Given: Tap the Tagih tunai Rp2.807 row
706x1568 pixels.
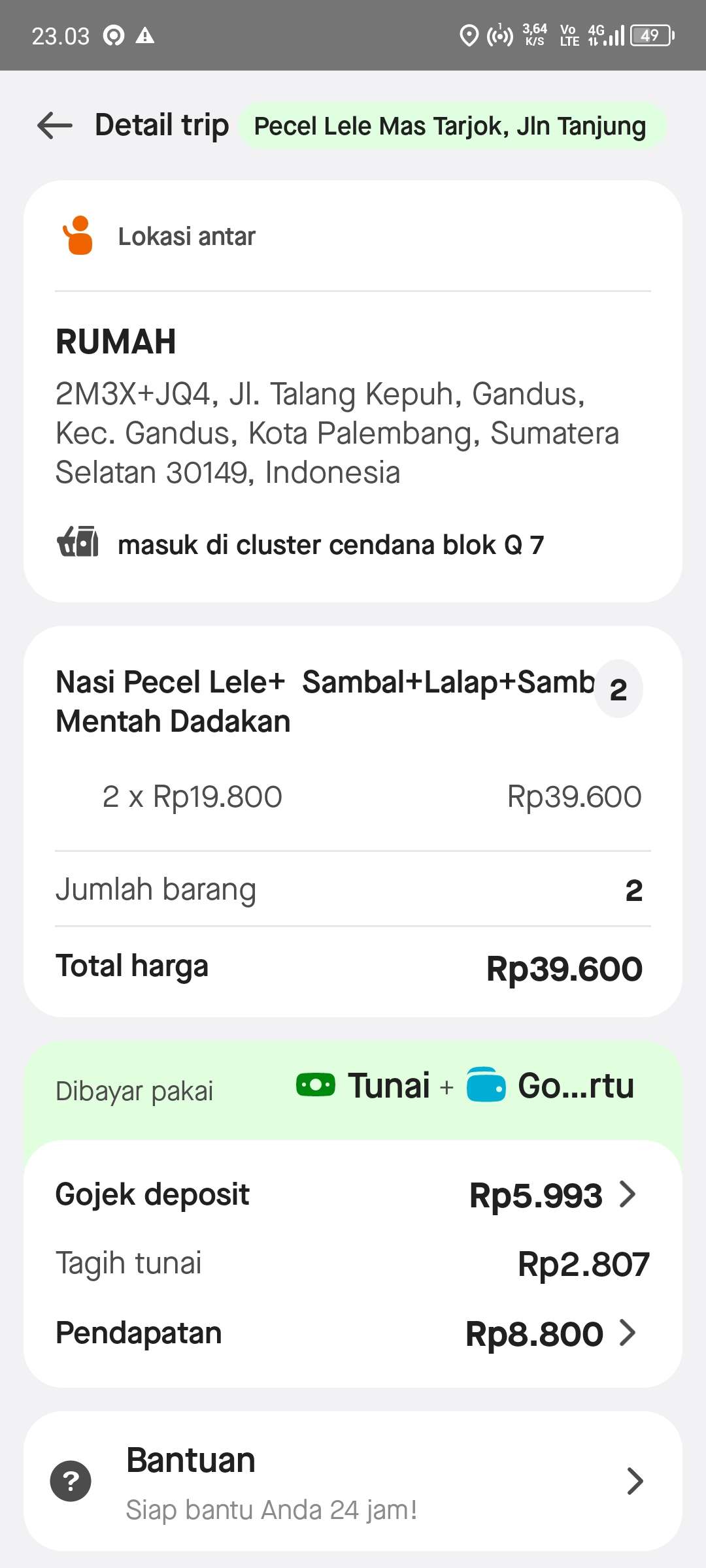Looking at the screenshot, I should click(x=353, y=1262).
